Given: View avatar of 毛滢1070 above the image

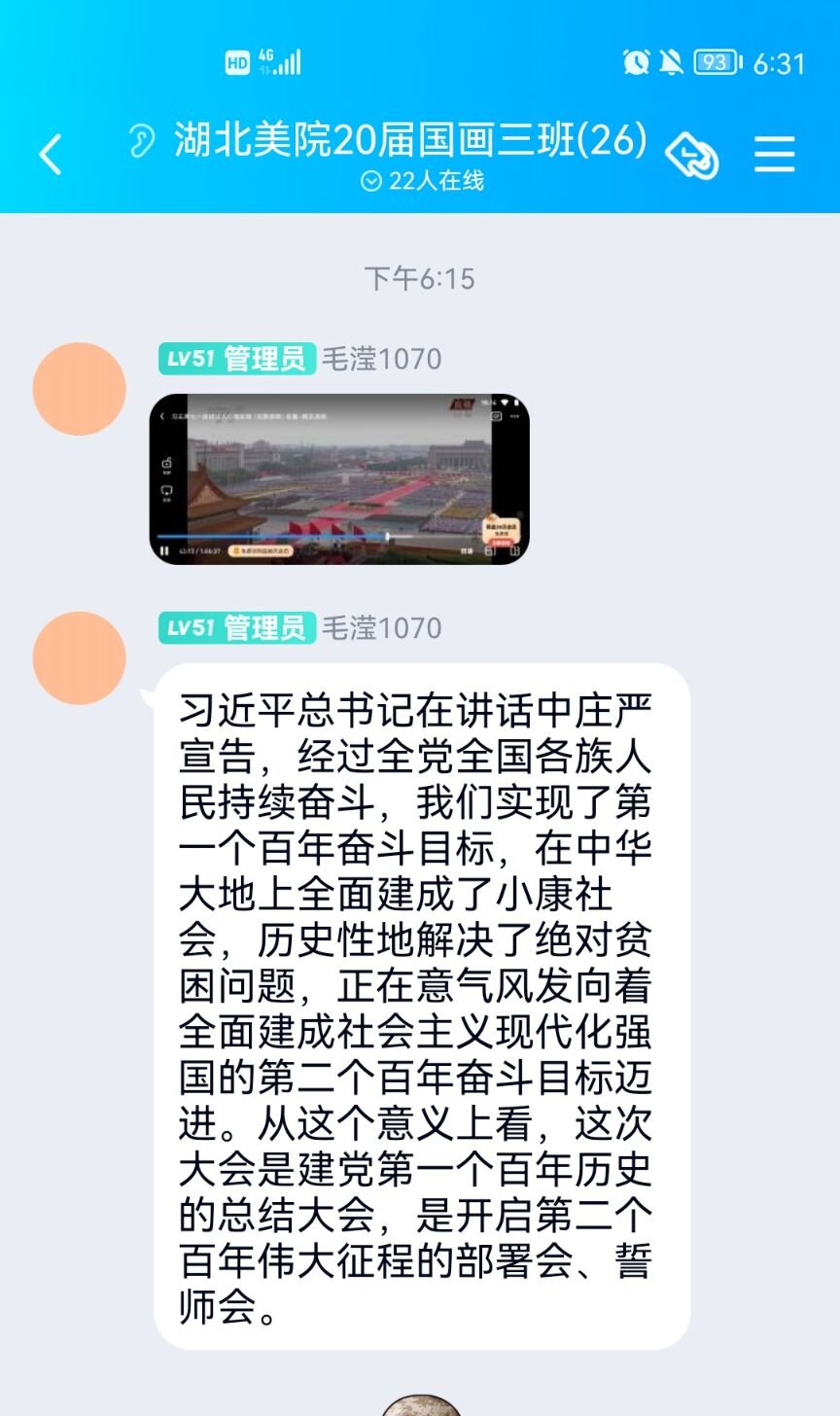Looking at the screenshot, I should pos(80,389).
